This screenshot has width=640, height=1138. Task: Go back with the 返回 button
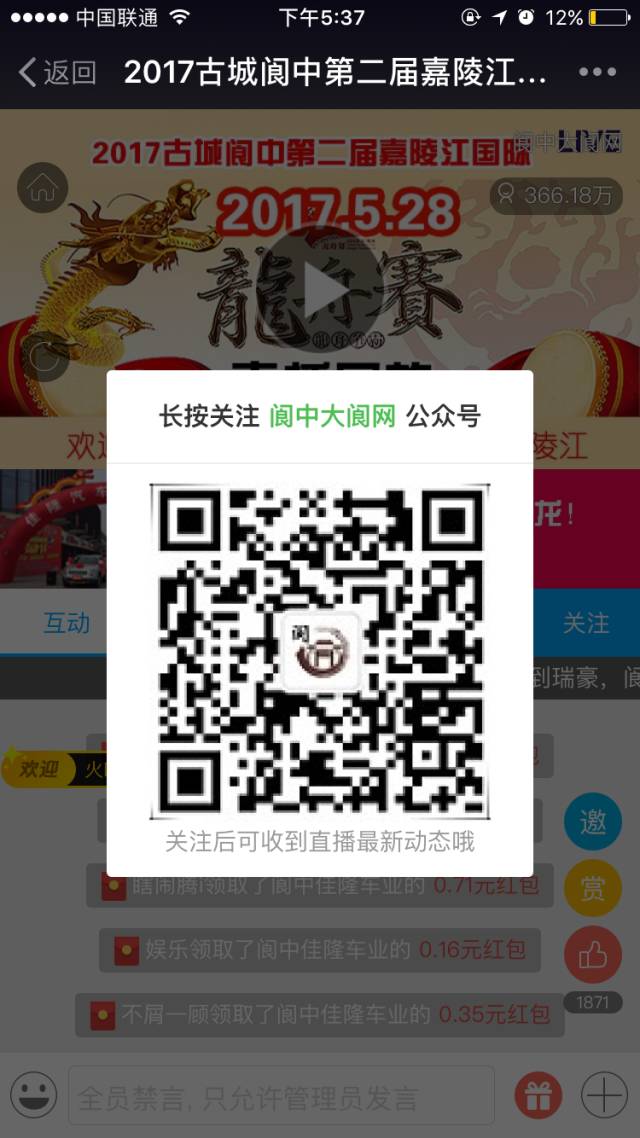click(x=57, y=72)
